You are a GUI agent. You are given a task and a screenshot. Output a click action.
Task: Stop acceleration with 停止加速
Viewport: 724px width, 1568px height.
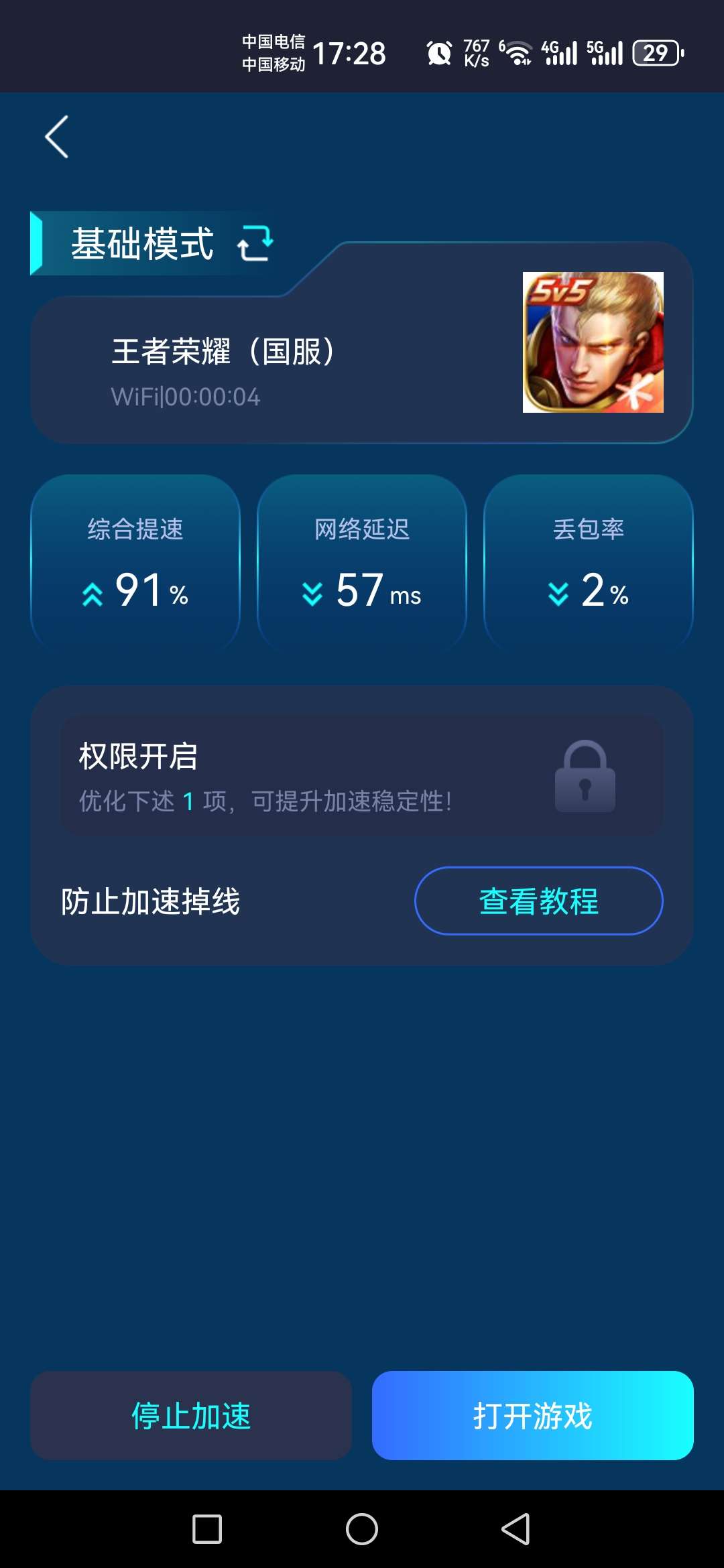coord(191,1415)
